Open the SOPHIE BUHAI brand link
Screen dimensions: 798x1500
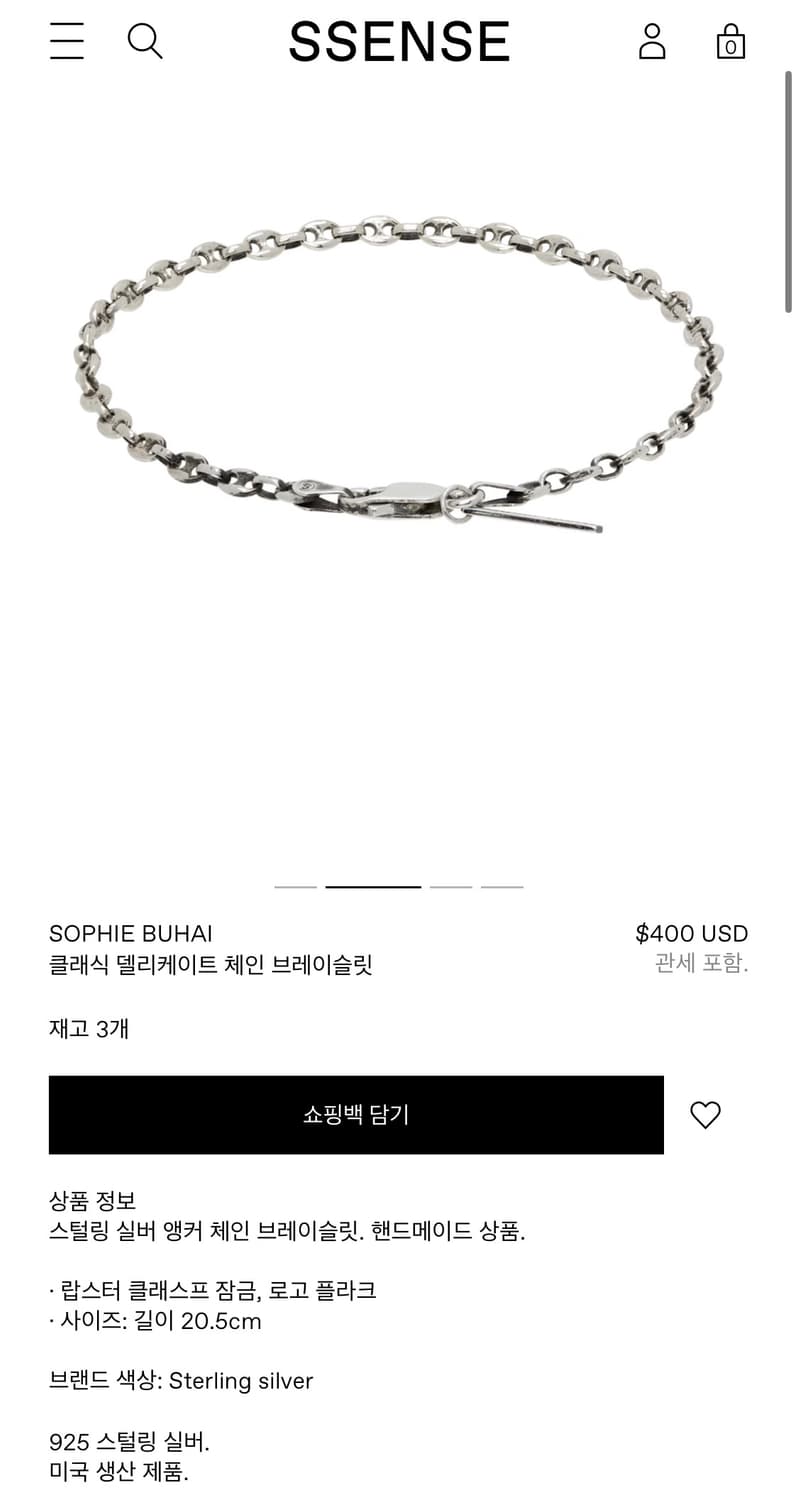[x=130, y=933]
